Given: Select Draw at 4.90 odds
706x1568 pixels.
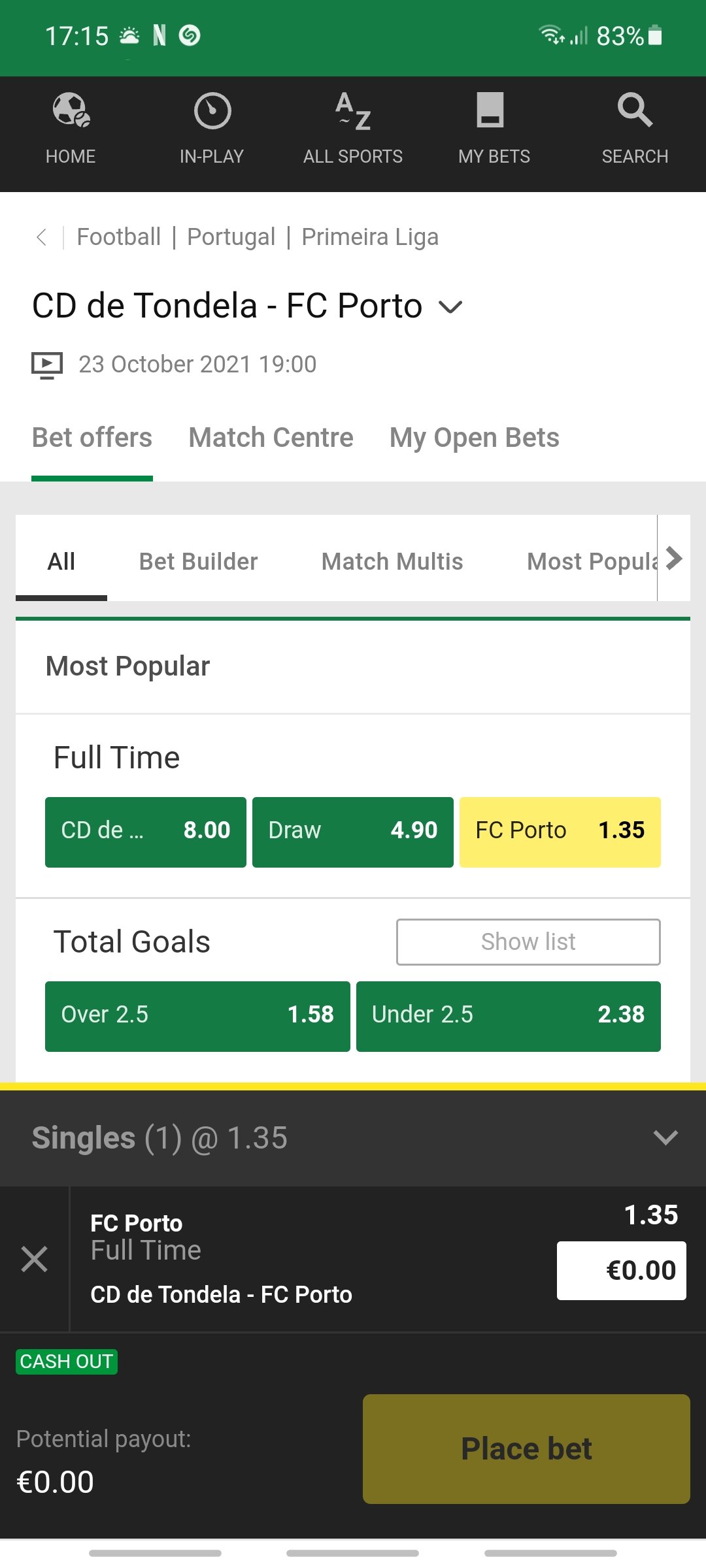Looking at the screenshot, I should 353,832.
